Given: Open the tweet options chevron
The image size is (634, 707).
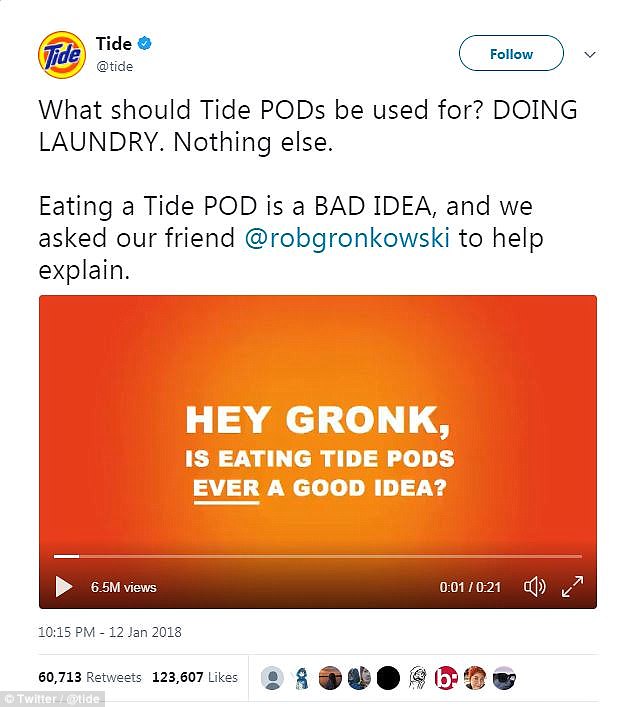Looking at the screenshot, I should point(590,54).
